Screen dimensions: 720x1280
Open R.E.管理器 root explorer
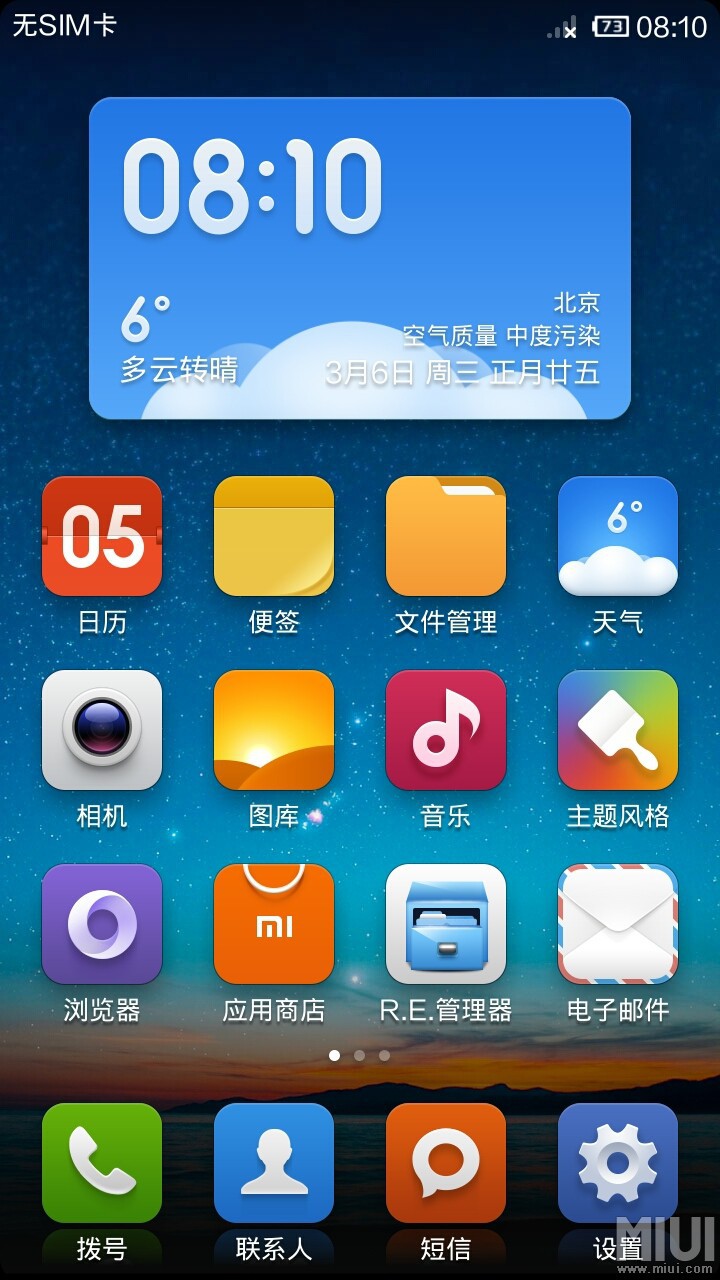pyautogui.click(x=446, y=925)
